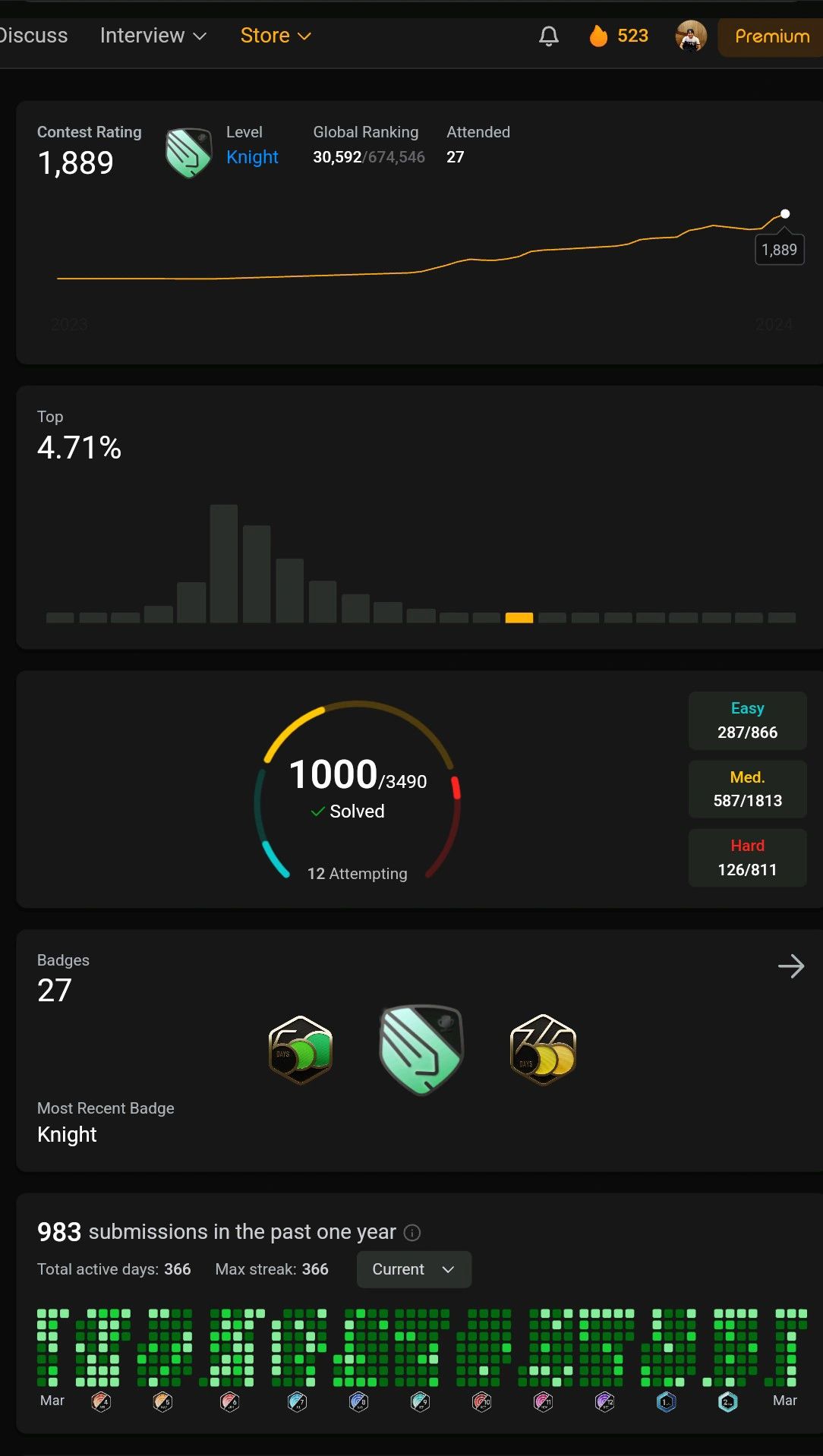Open the green 50 days badge

coord(301,1050)
